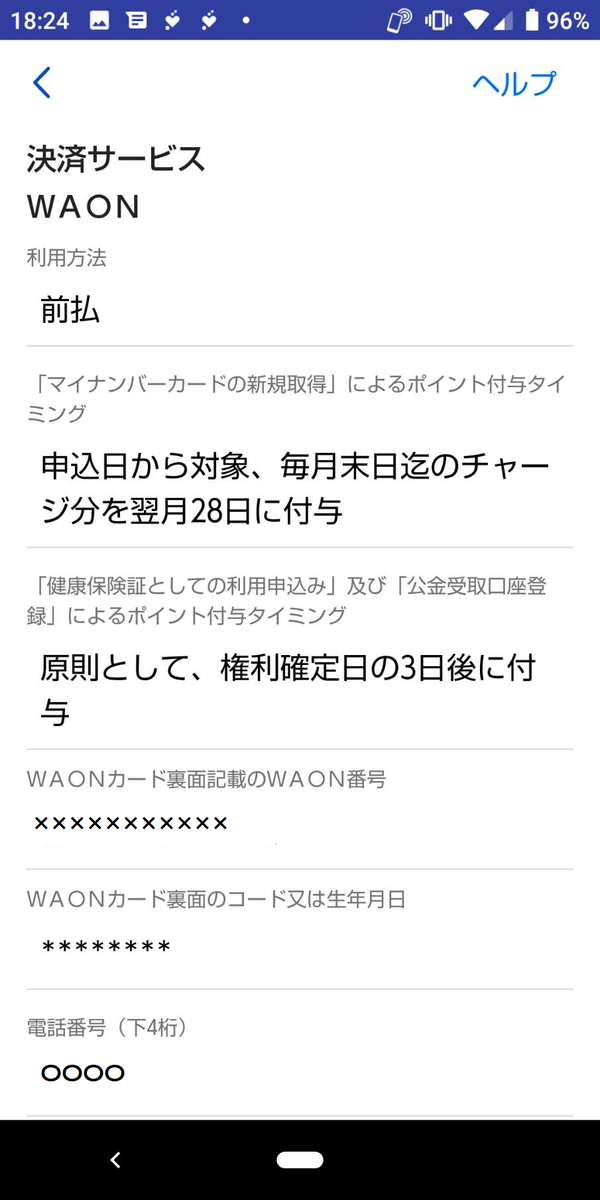Focus the 電話番号(下4桁) field
This screenshot has width=600, height=1200.
[298, 1073]
